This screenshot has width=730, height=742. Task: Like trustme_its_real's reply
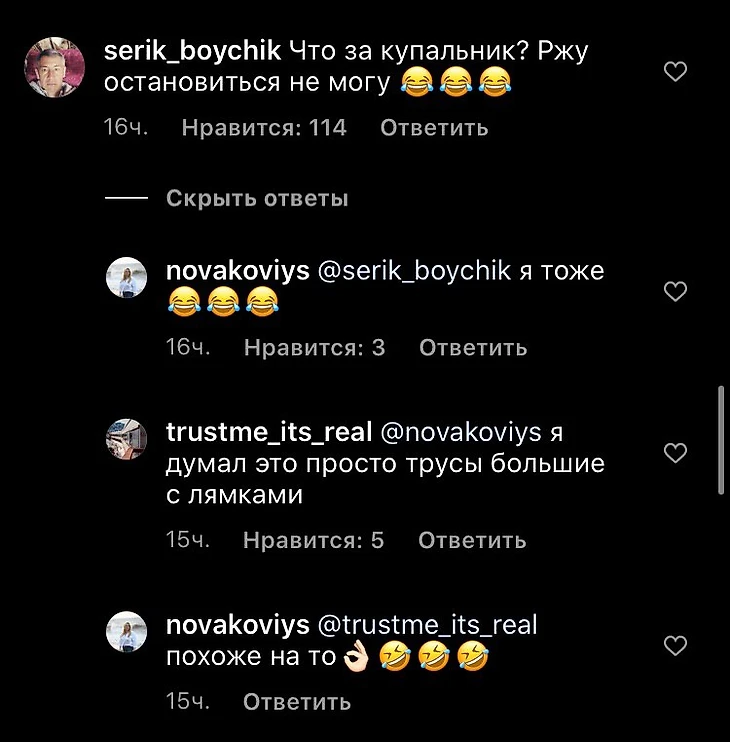(676, 453)
